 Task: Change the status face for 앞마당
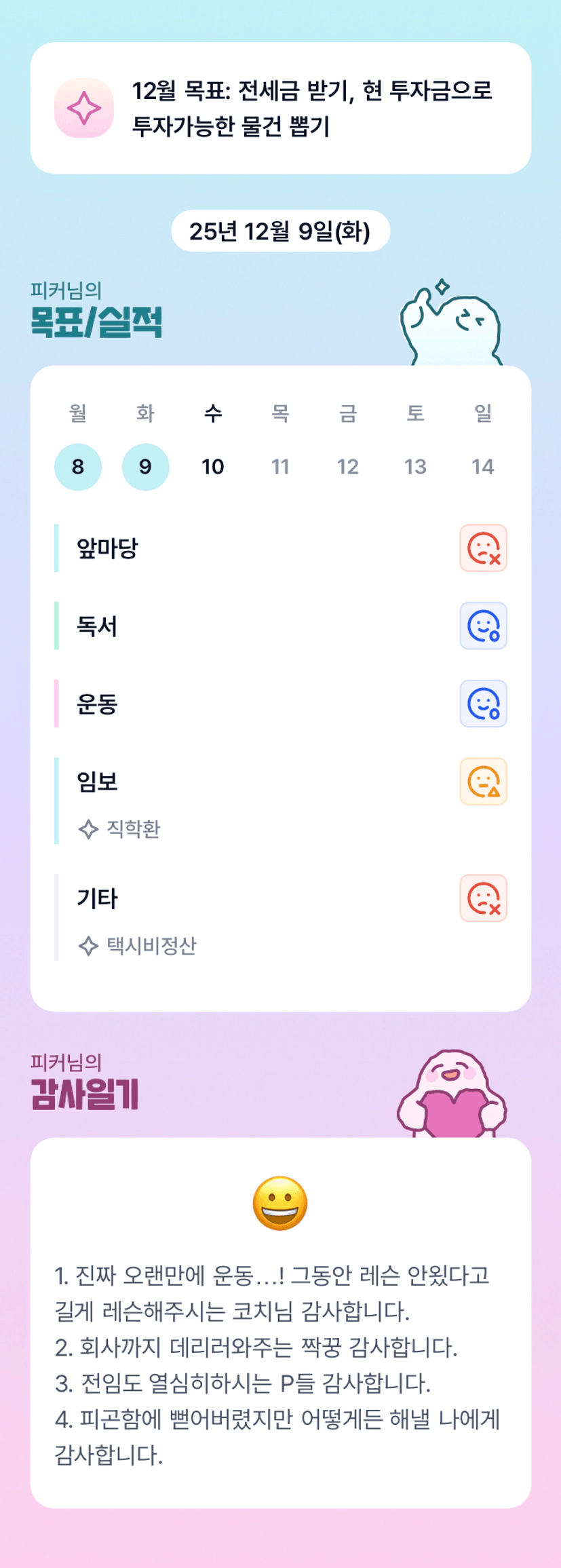483,548
